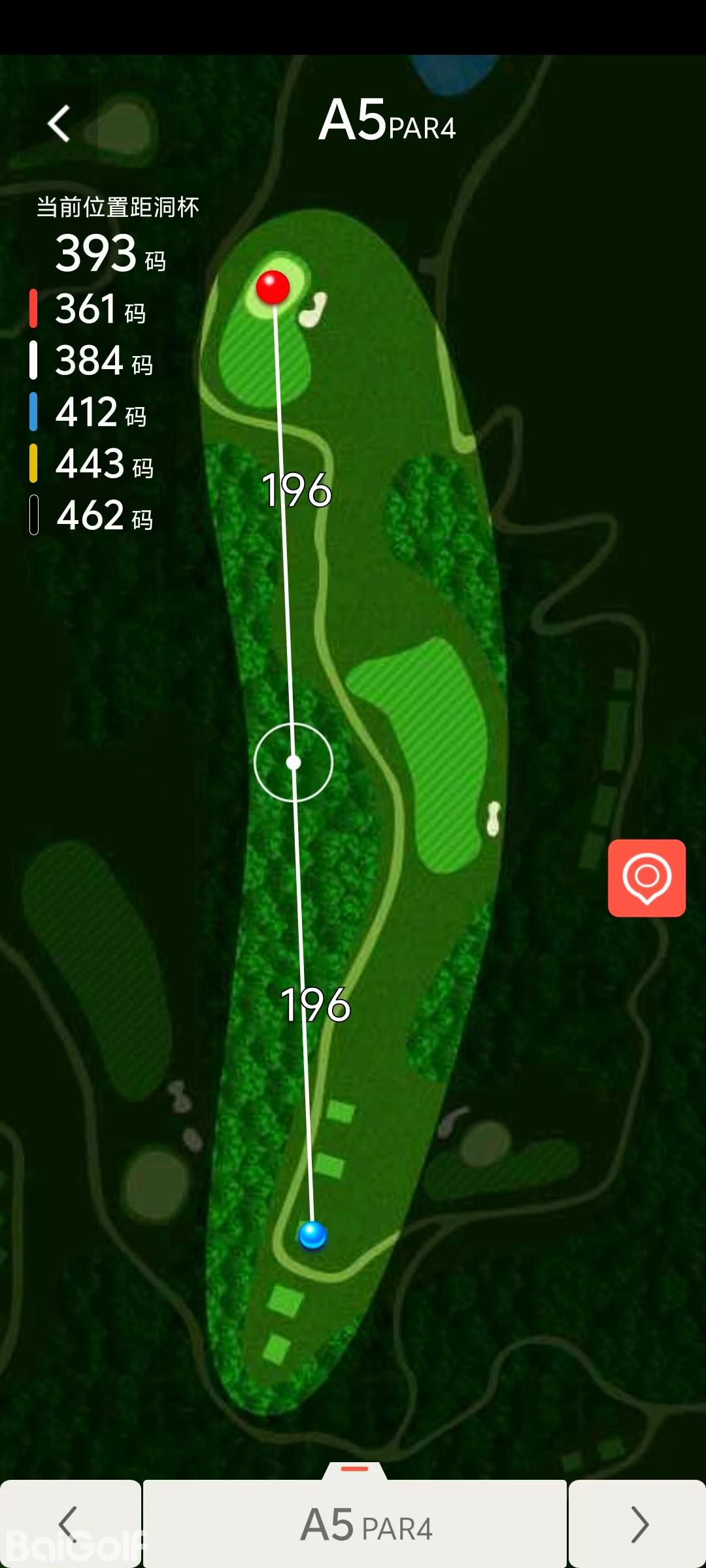Tap the circular target marker on the fairway
Viewport: 706px width, 1568px height.
(x=294, y=762)
